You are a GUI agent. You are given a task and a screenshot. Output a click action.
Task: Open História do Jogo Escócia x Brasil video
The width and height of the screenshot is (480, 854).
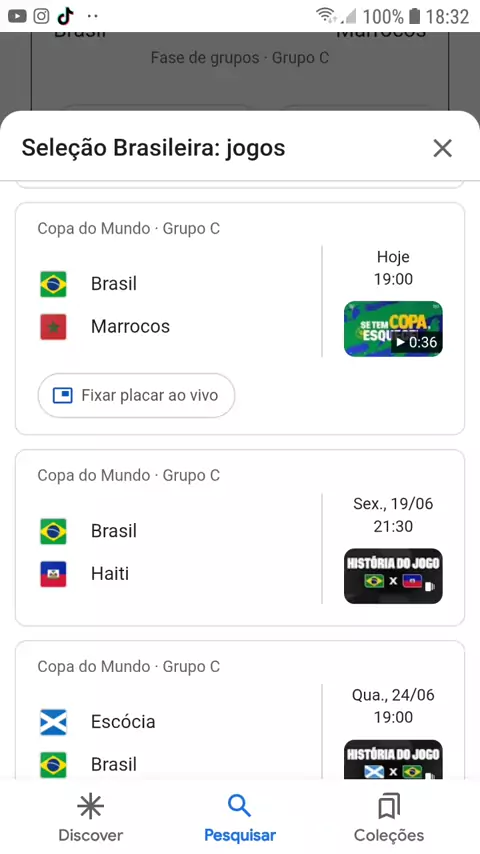click(393, 759)
